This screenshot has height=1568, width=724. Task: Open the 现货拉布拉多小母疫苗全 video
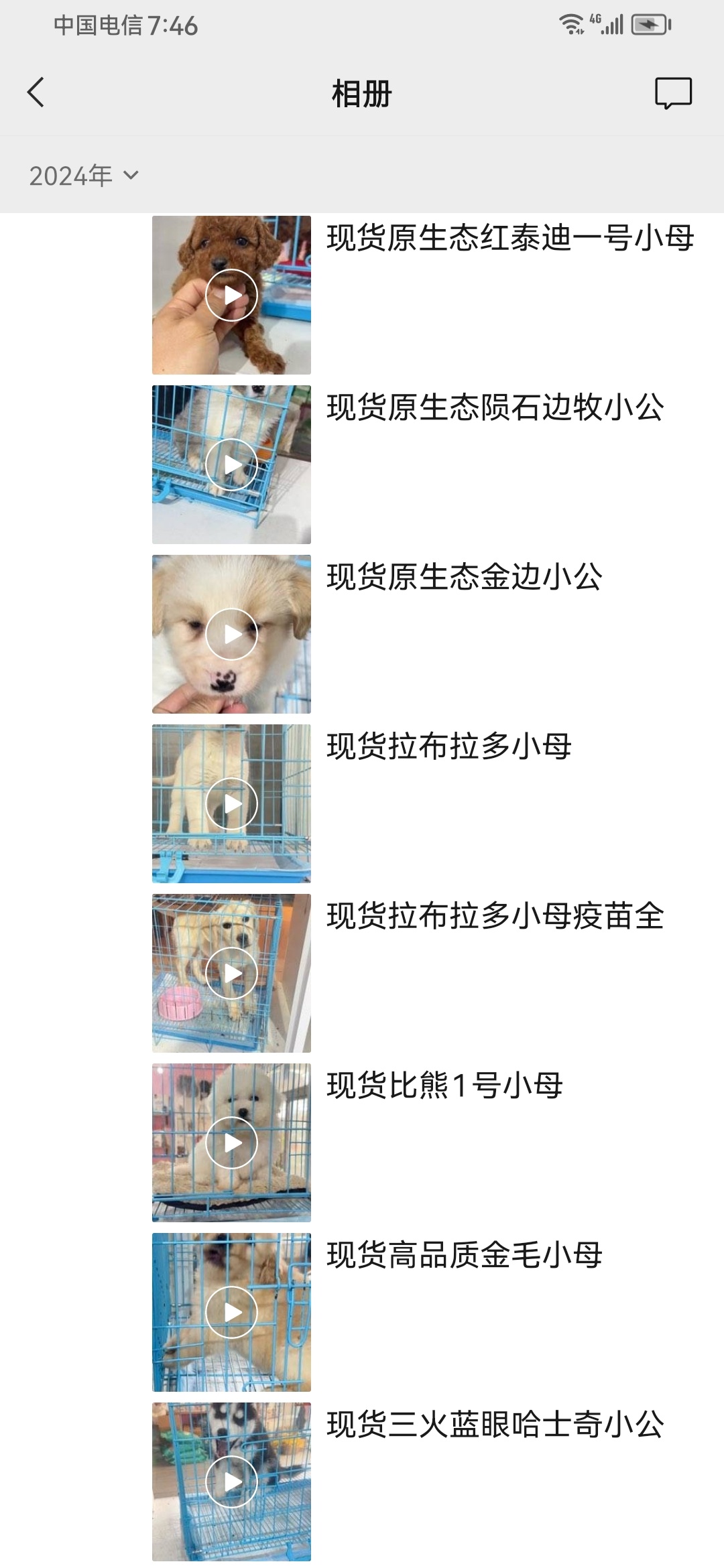pos(231,973)
